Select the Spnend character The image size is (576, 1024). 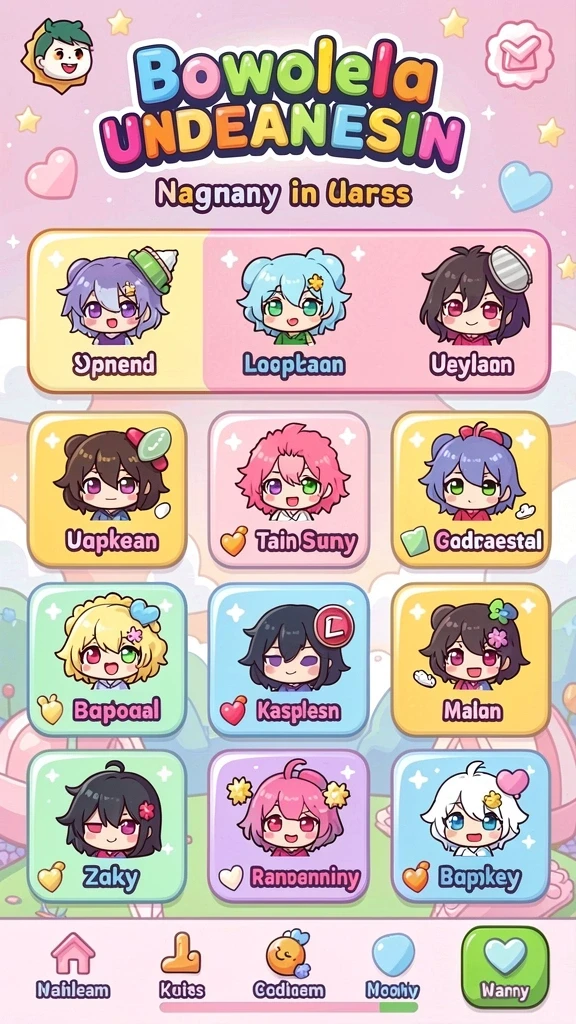pyautogui.click(x=115, y=312)
